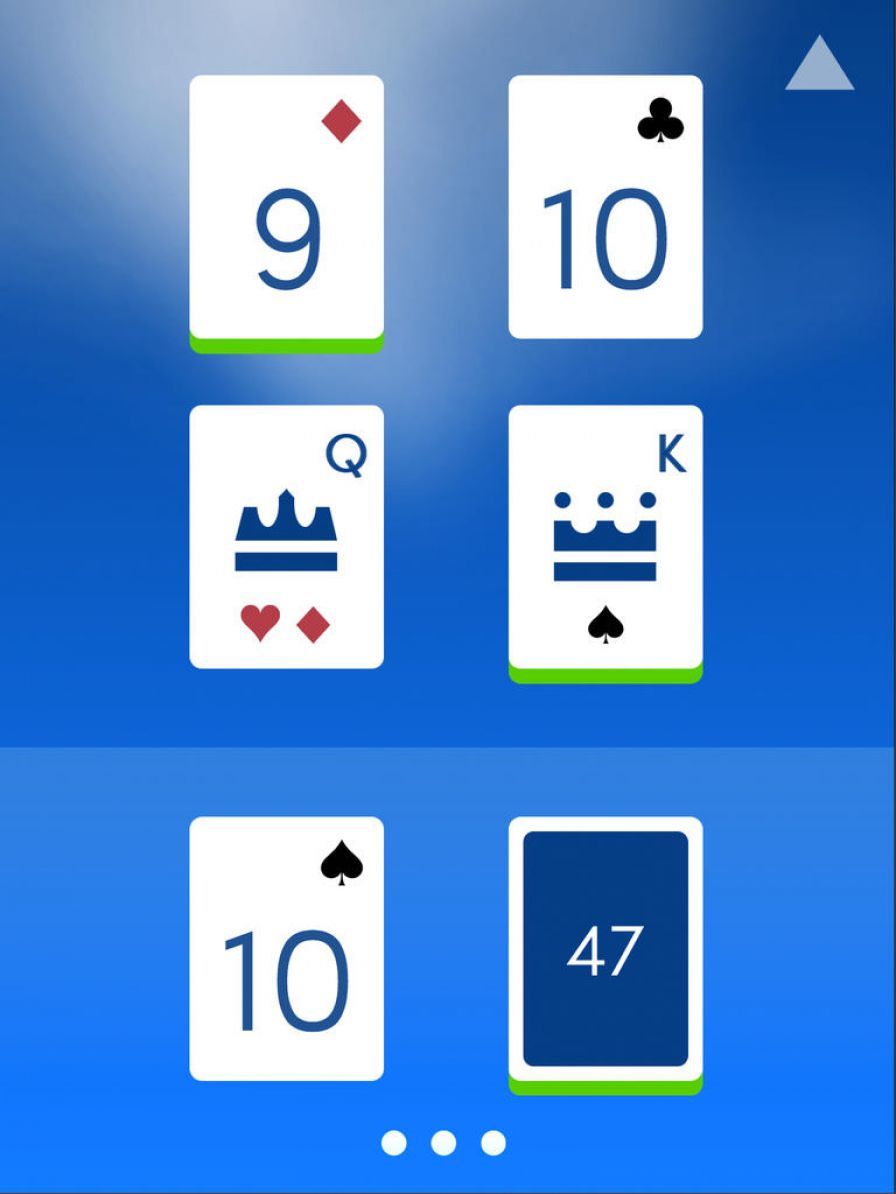Select the 10 of clubs pile
Viewport: 896px width, 1194px height.
pyautogui.click(x=605, y=207)
